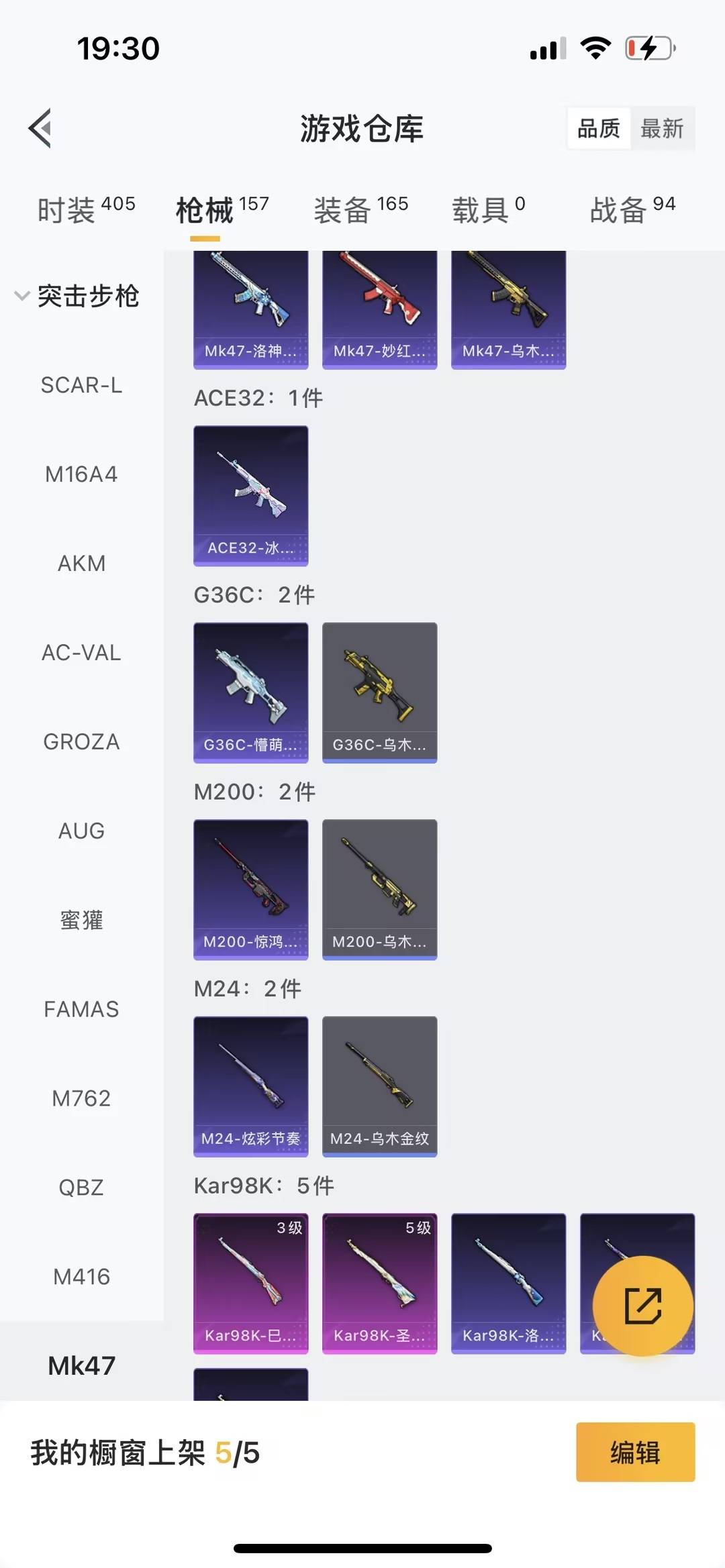This screenshot has height=1568, width=725.
Task: Switch to the 时装 tab
Action: tap(85, 210)
